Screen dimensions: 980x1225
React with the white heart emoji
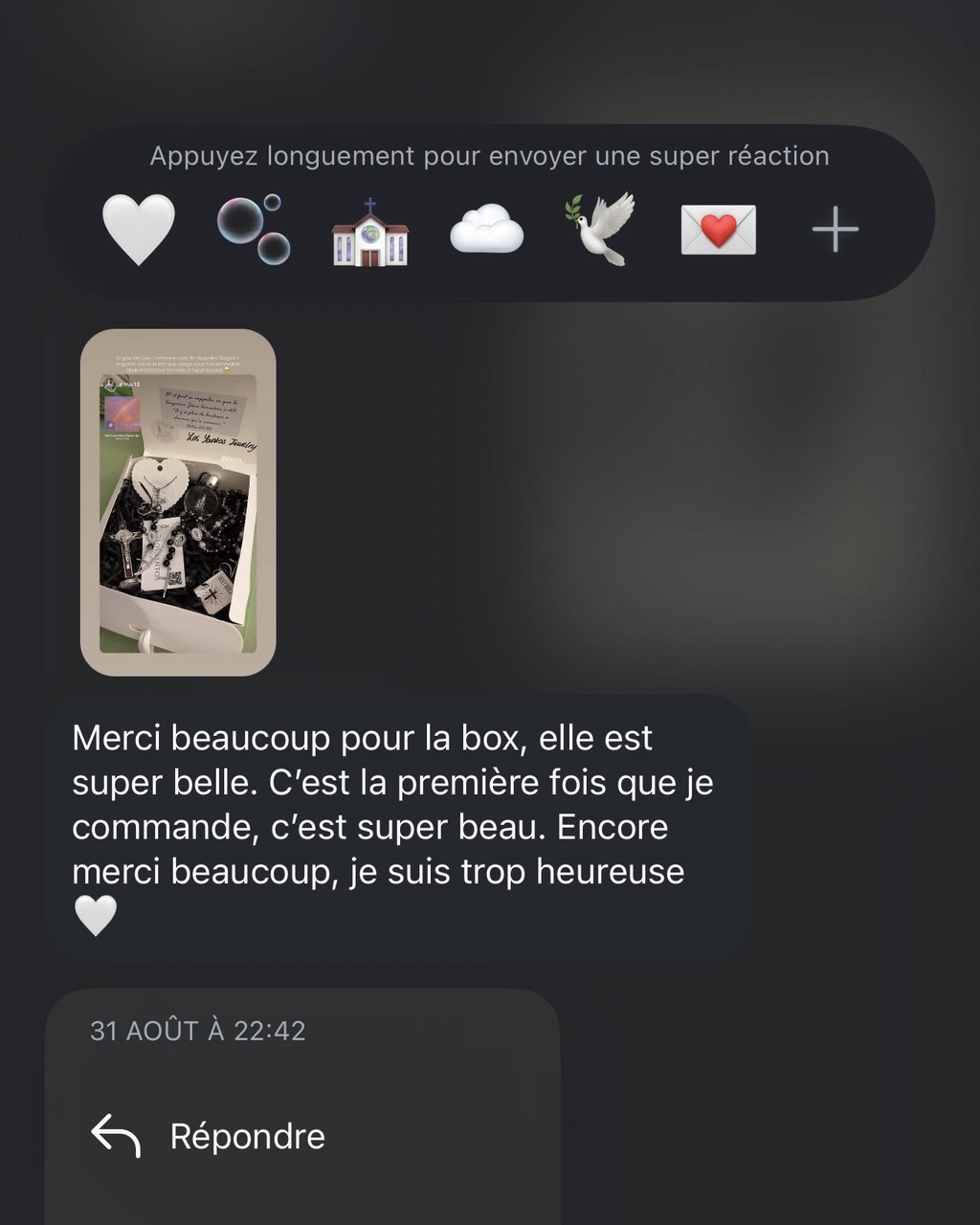(x=139, y=230)
